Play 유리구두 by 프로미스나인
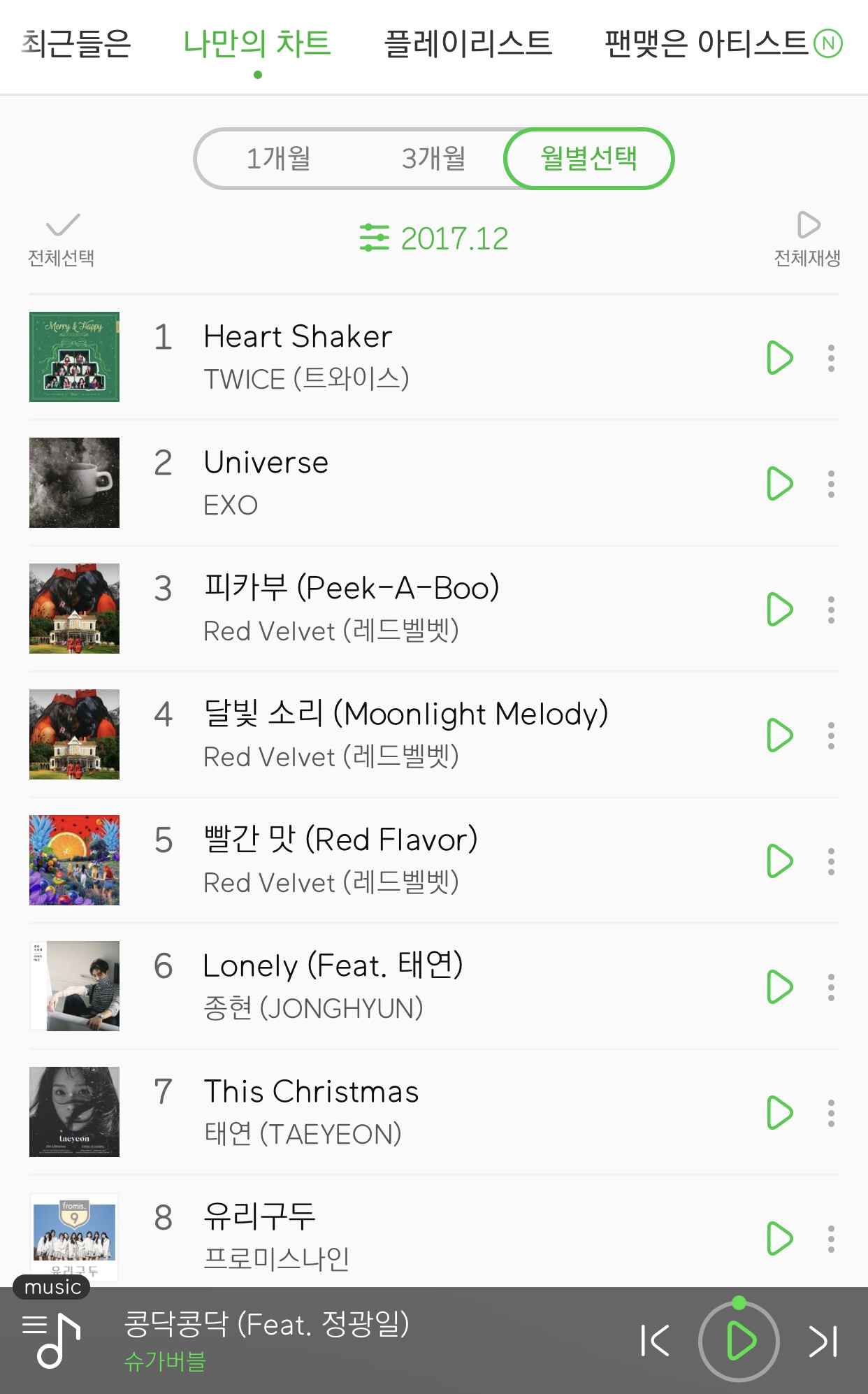This screenshot has height=1394, width=868. (x=779, y=1239)
